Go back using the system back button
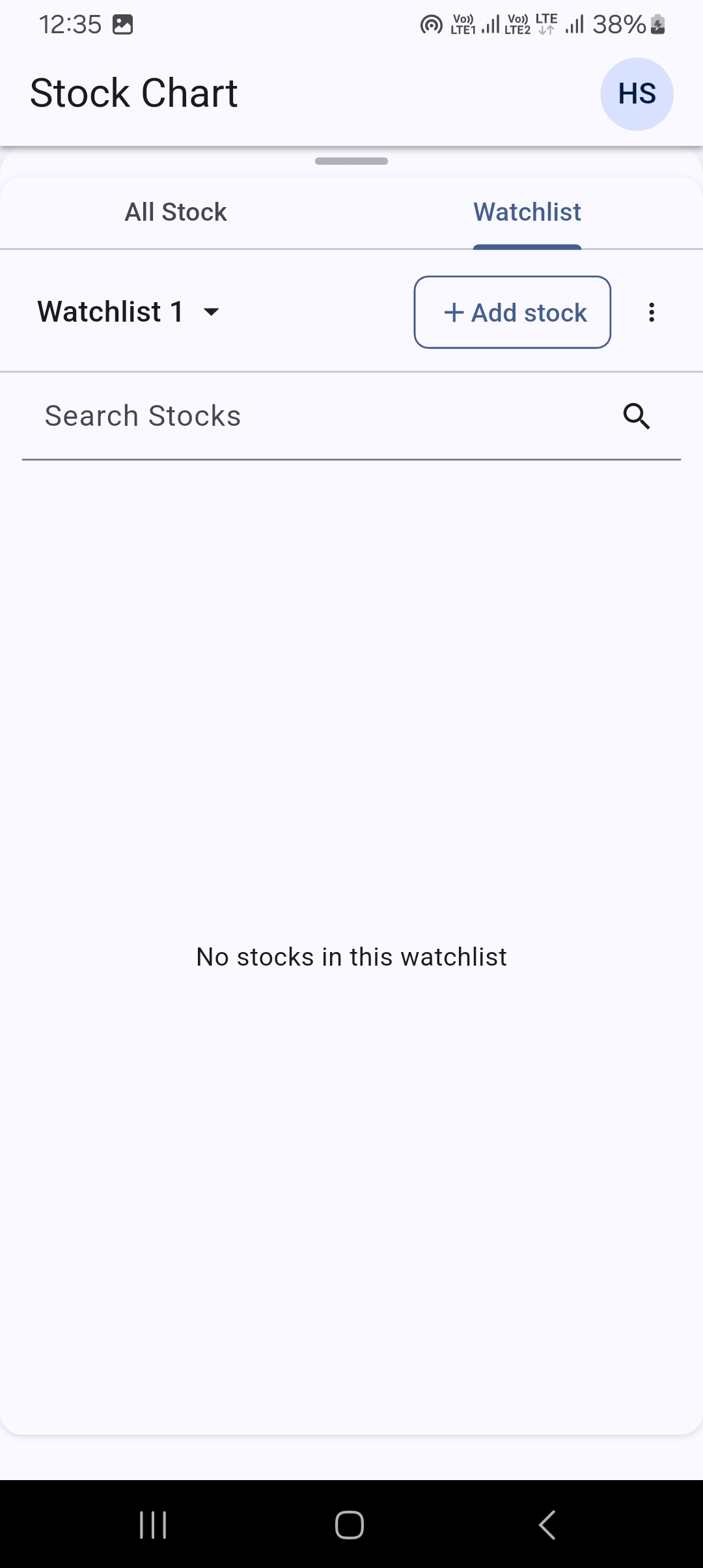703x1568 pixels. click(x=547, y=1524)
